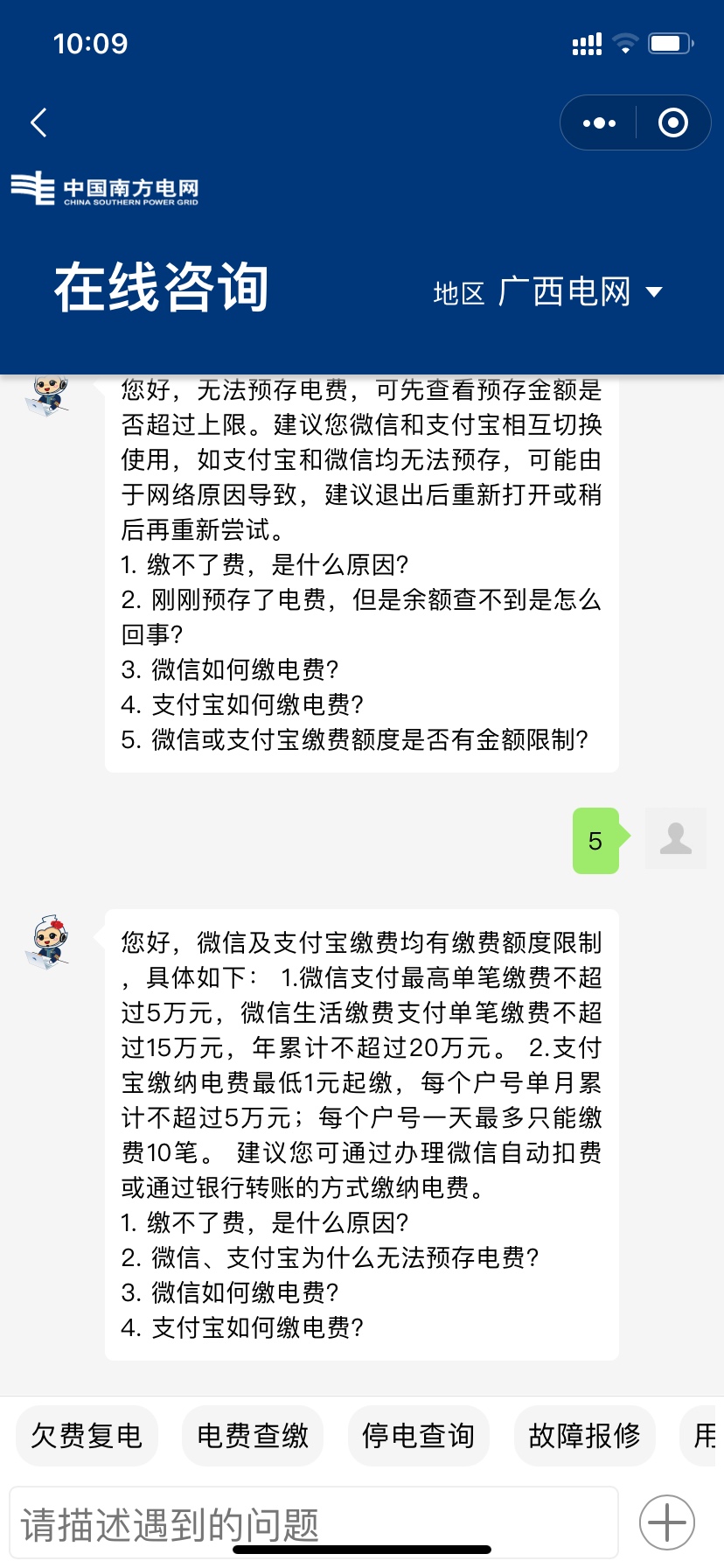724x1568 pixels.
Task: Open the plus attachment button
Action: point(667,1522)
